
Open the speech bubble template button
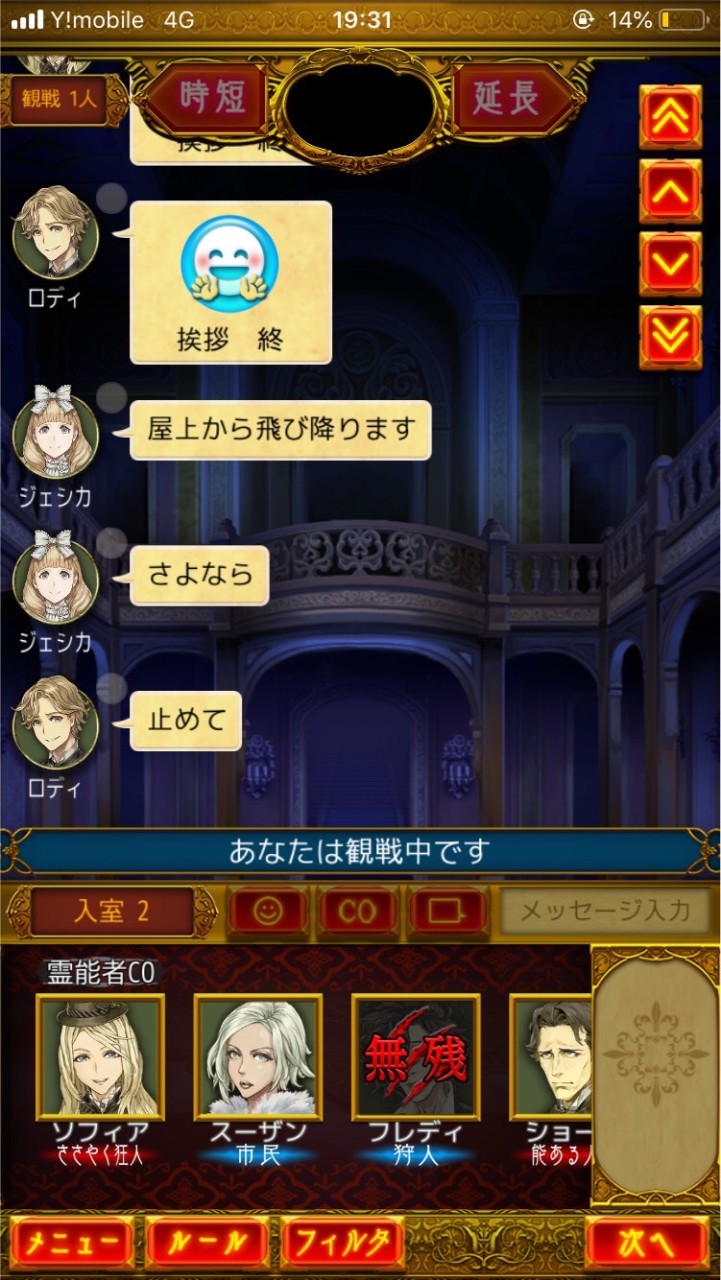tap(447, 911)
